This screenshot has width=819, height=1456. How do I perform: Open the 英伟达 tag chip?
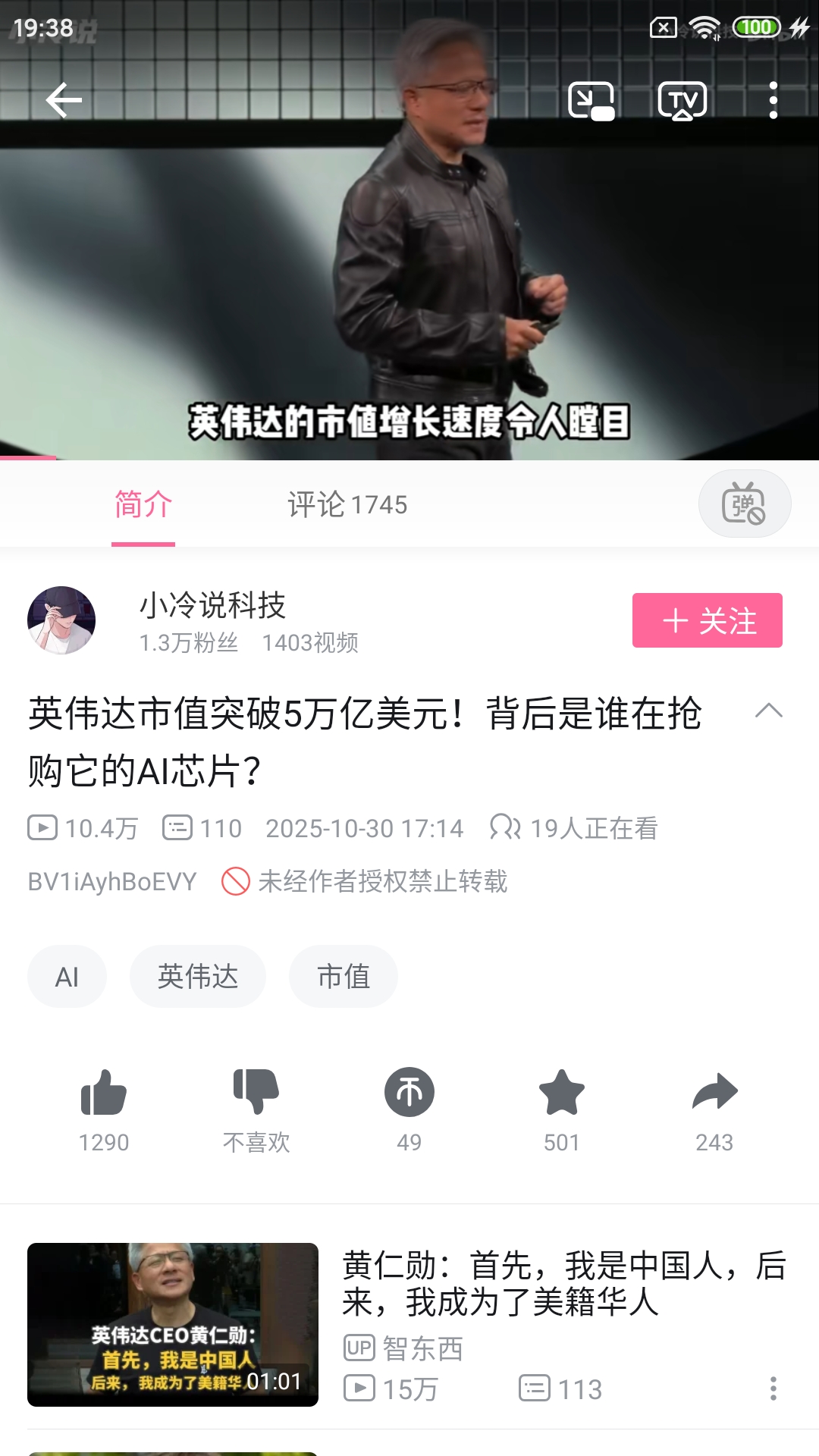coord(198,977)
